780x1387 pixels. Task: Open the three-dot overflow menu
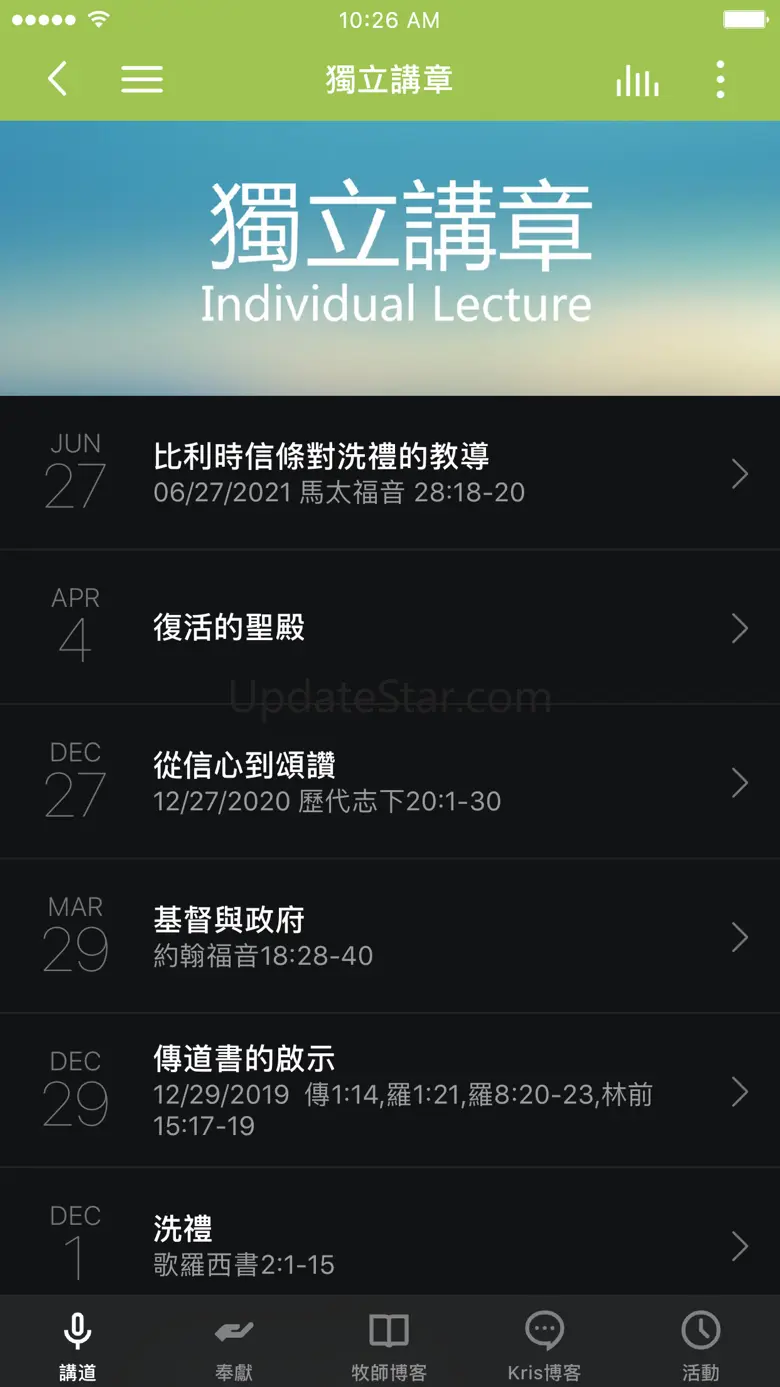coord(720,79)
